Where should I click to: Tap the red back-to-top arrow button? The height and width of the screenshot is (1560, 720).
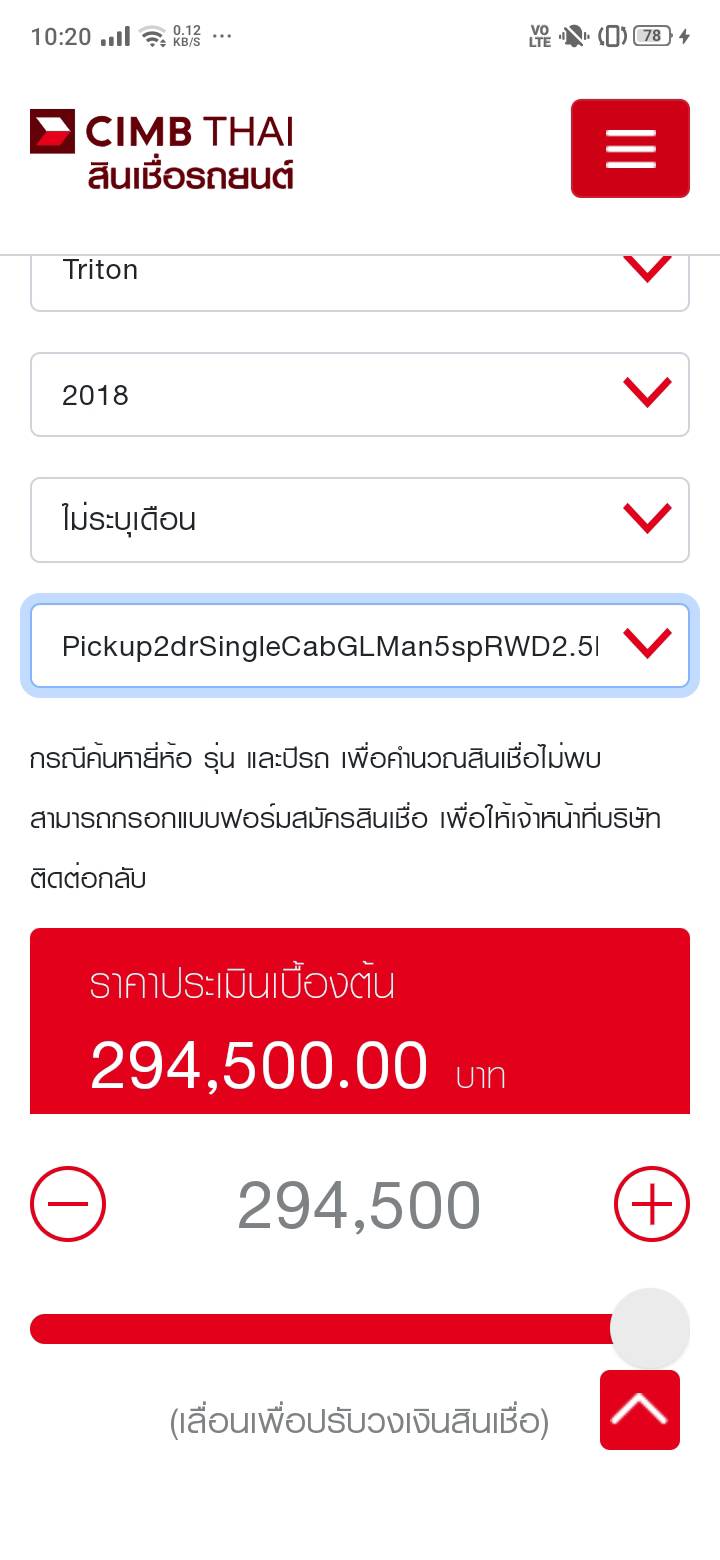pyautogui.click(x=640, y=1410)
